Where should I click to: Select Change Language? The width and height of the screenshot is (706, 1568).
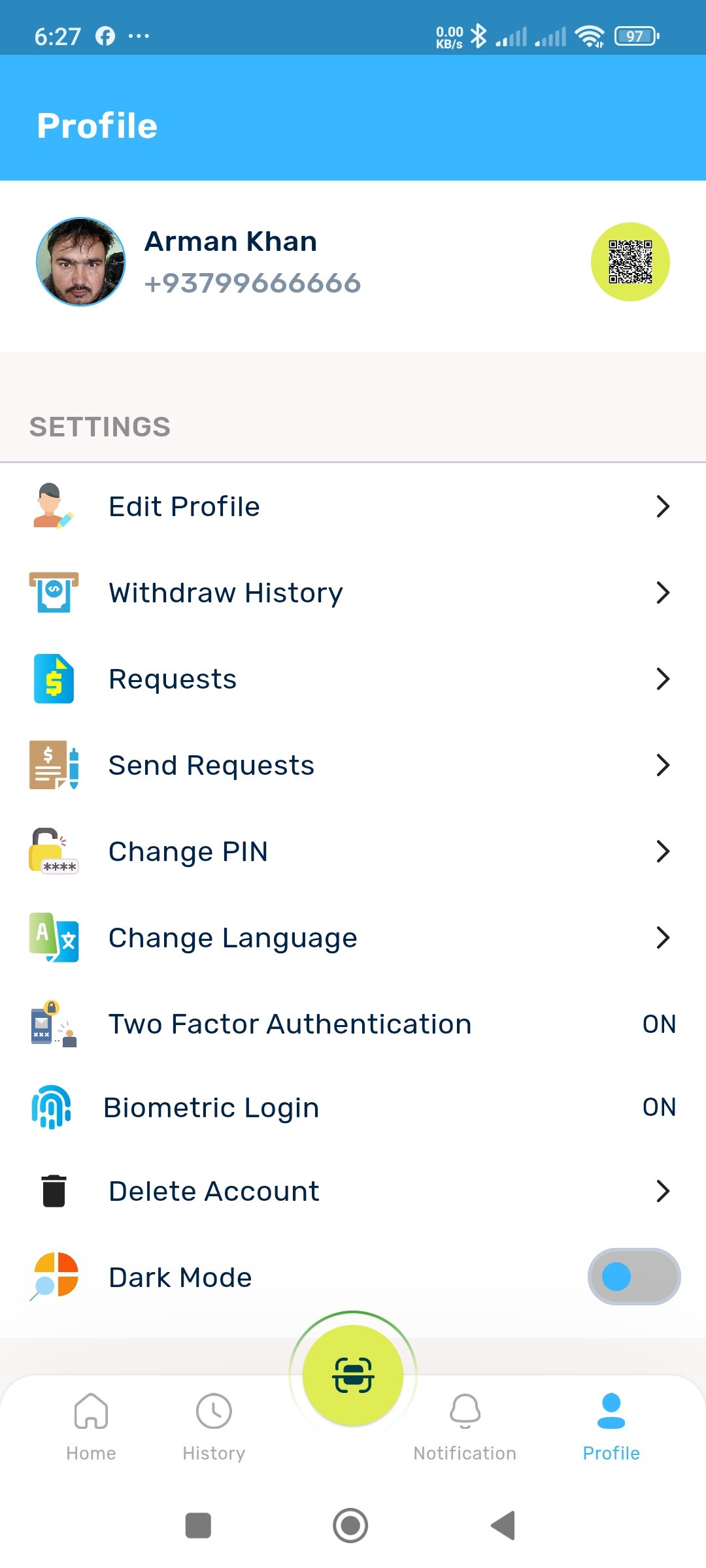(353, 938)
